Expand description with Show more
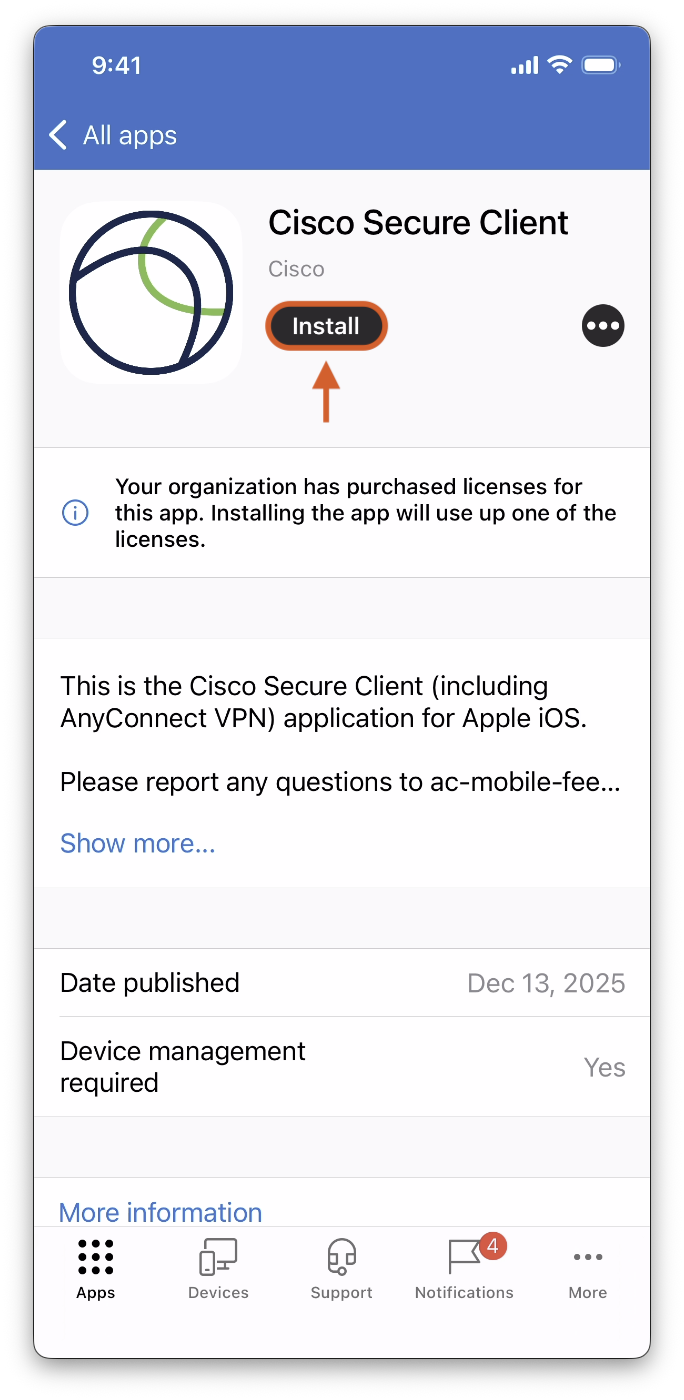 pos(137,843)
